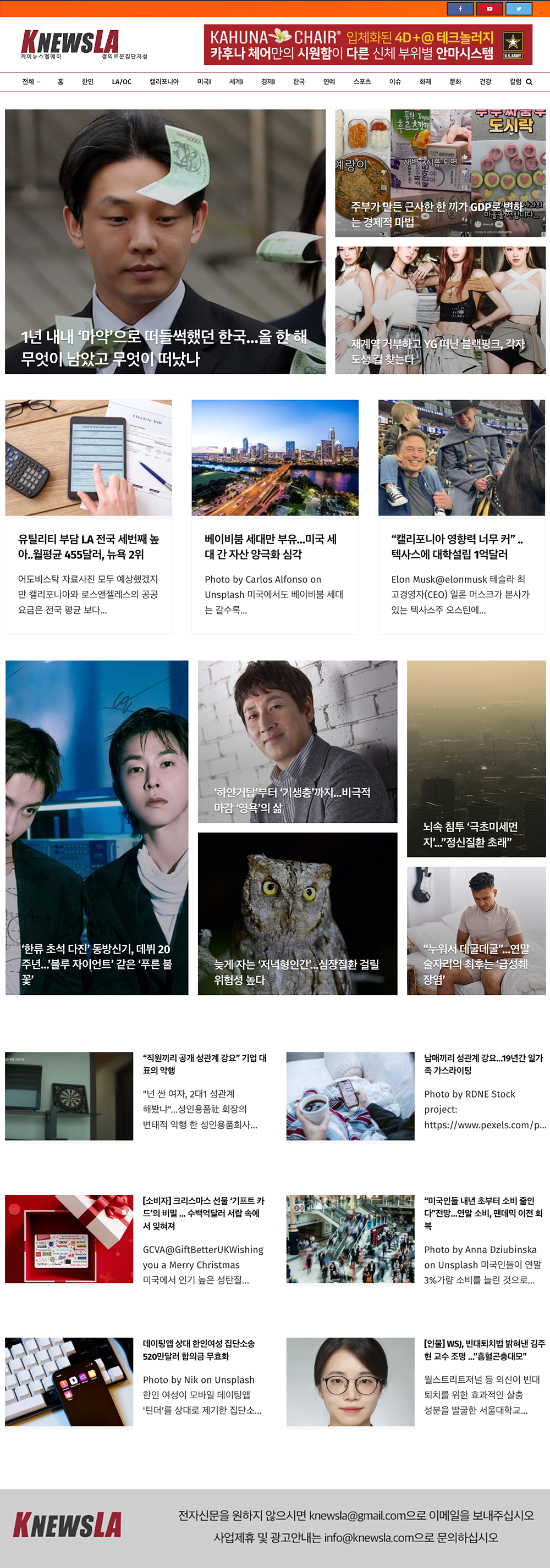Screen dimensions: 550x1568
Task: Open the 연예 section
Action: 329,81
